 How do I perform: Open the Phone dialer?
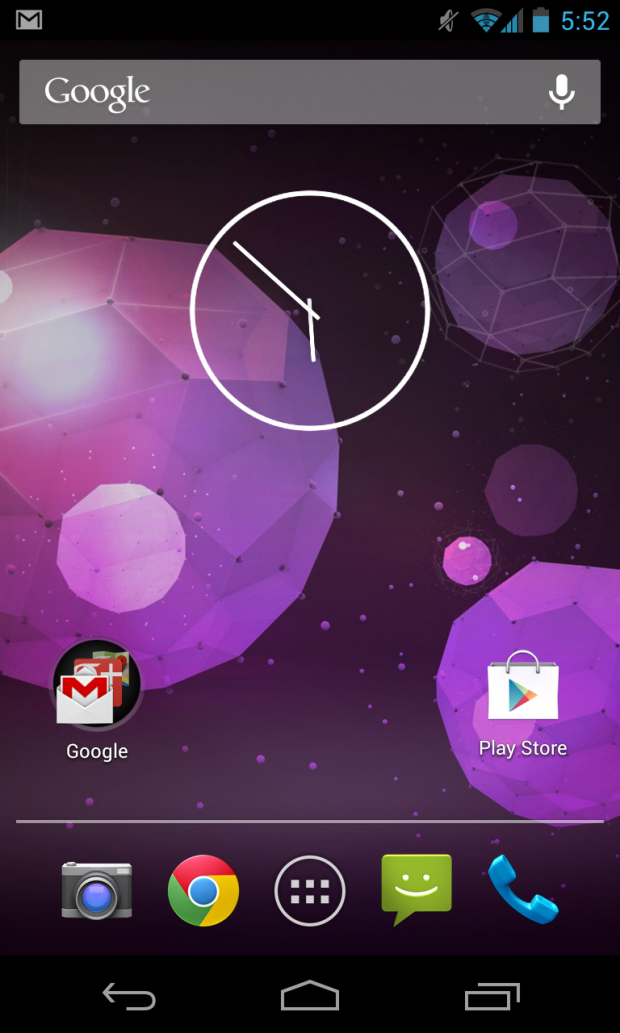[x=523, y=889]
